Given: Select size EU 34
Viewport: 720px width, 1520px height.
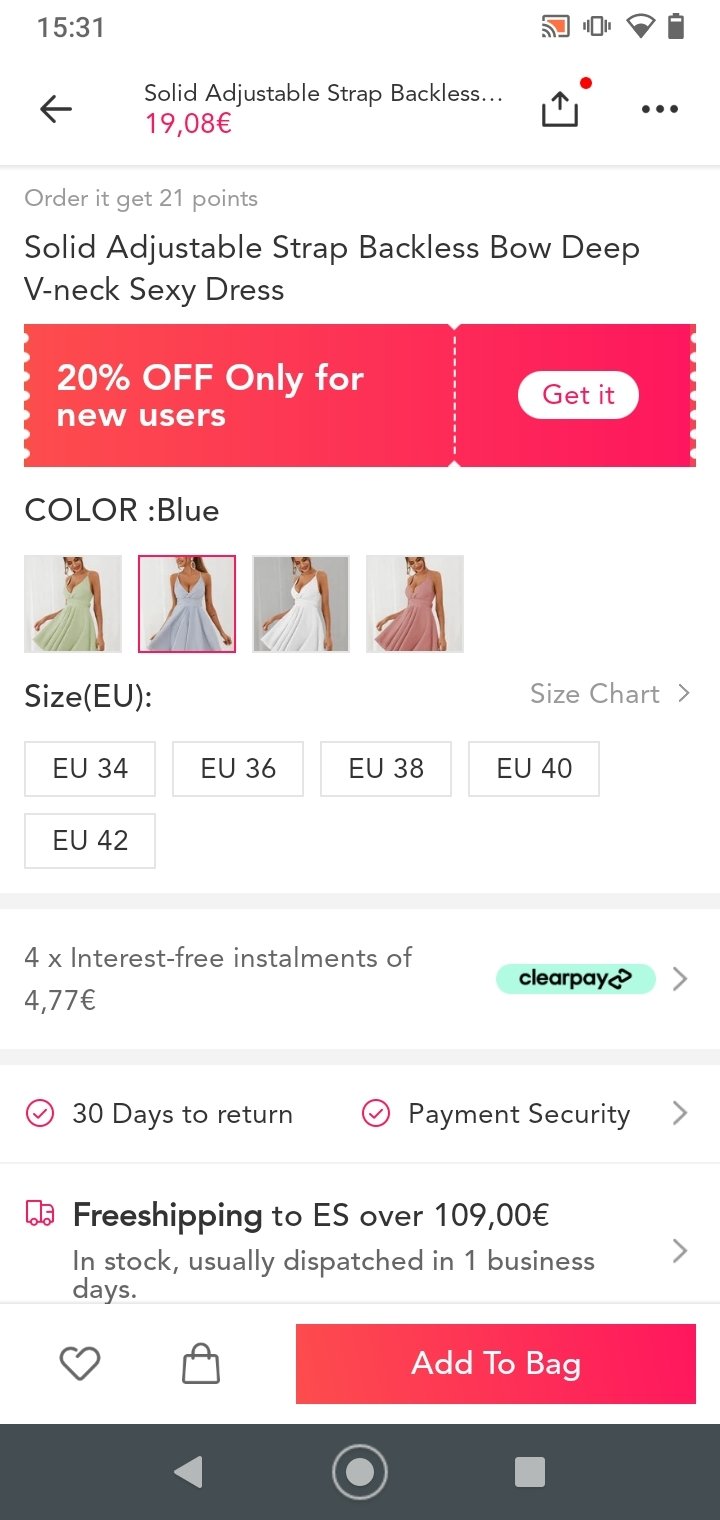Looking at the screenshot, I should point(90,768).
